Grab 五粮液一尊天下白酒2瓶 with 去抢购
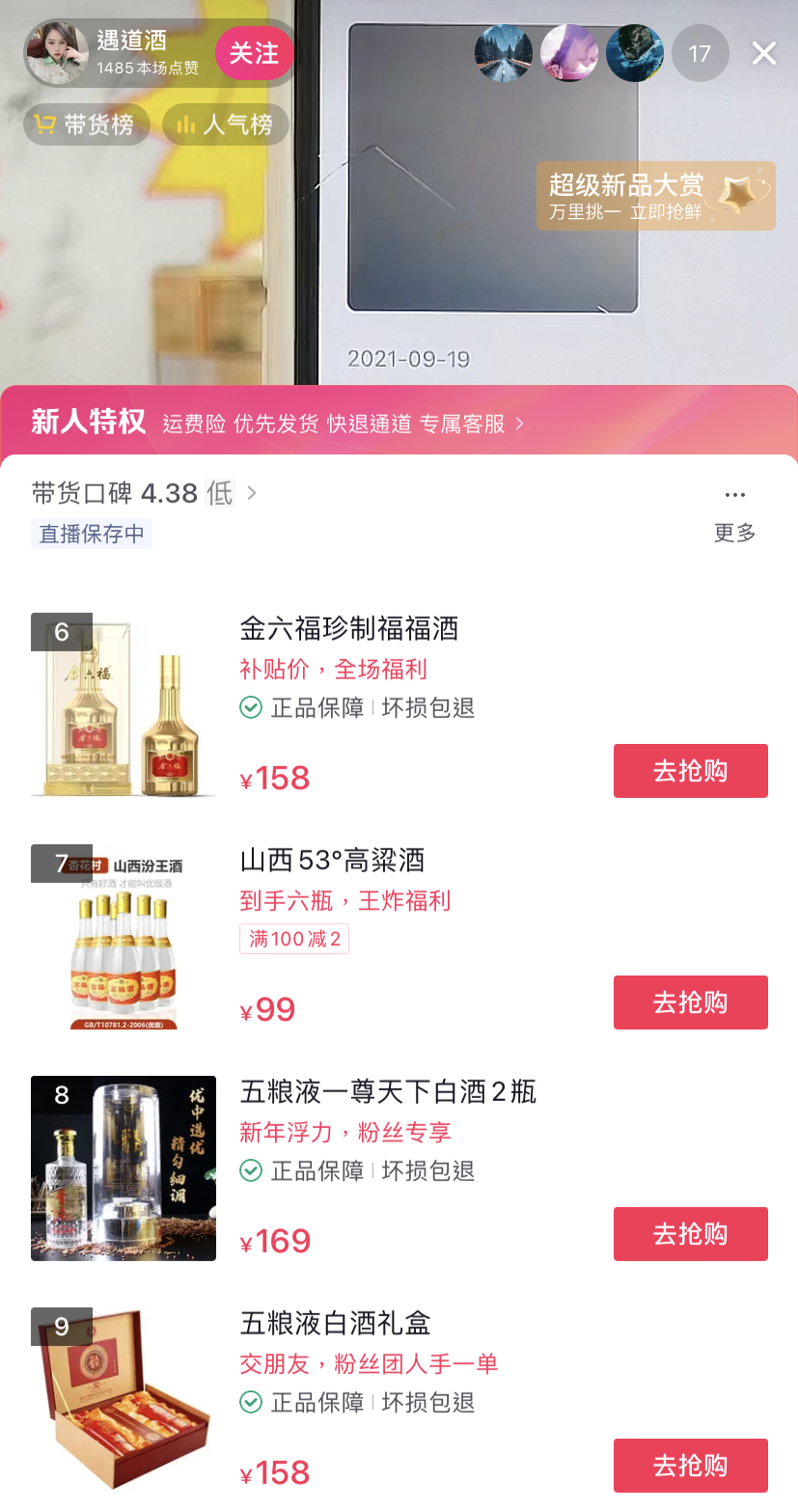Image resolution: width=798 pixels, height=1512 pixels. click(690, 1234)
